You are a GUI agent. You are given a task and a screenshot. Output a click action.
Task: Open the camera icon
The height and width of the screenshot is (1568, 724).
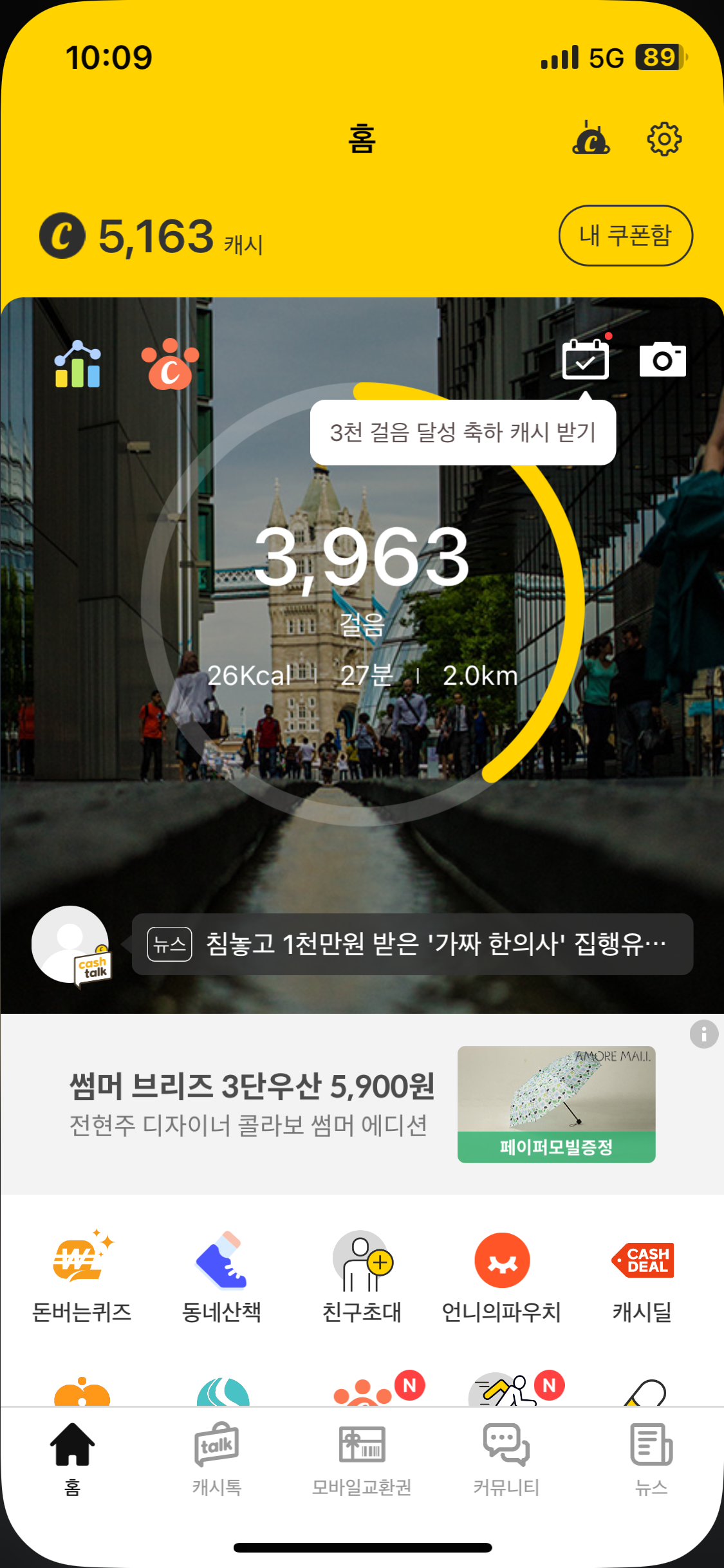pyautogui.click(x=662, y=359)
